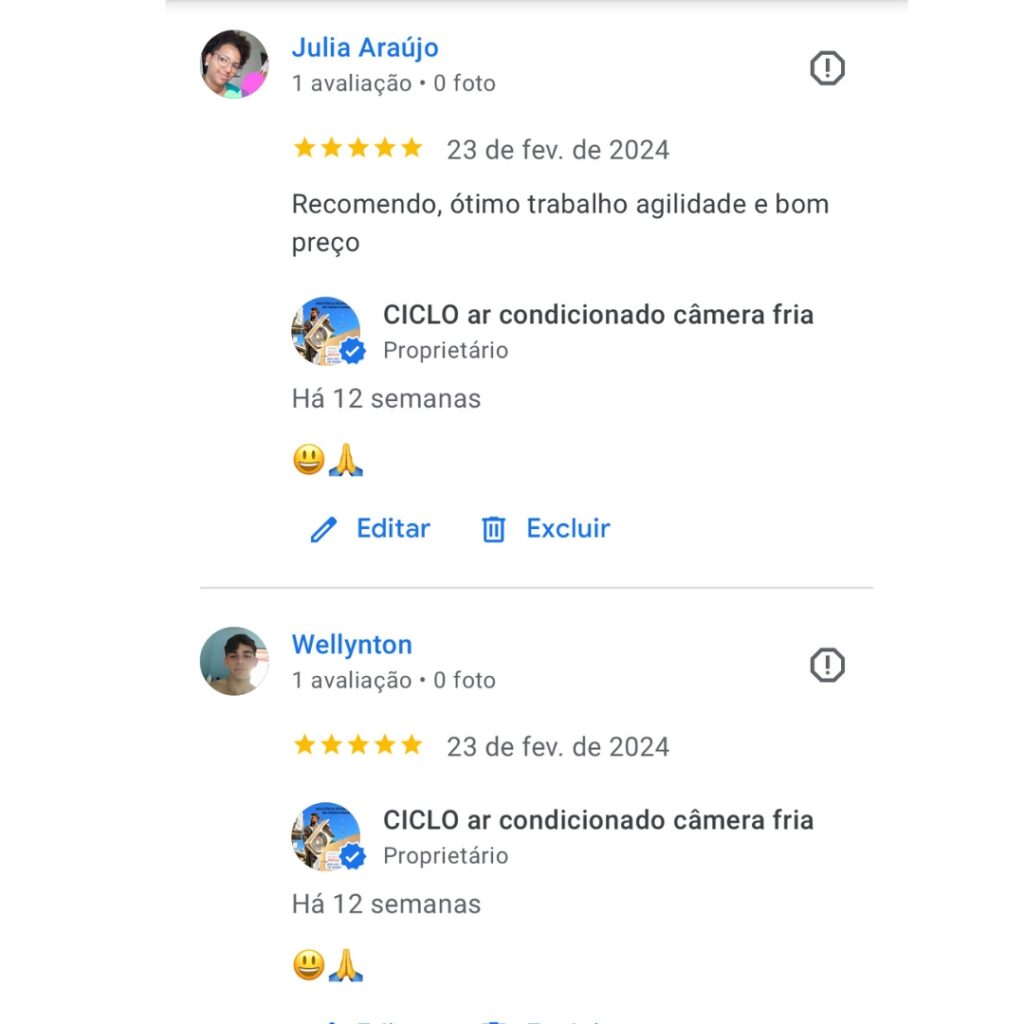
Task: Edit the reply to Julia Araújo's review
Action: pyautogui.click(x=370, y=529)
